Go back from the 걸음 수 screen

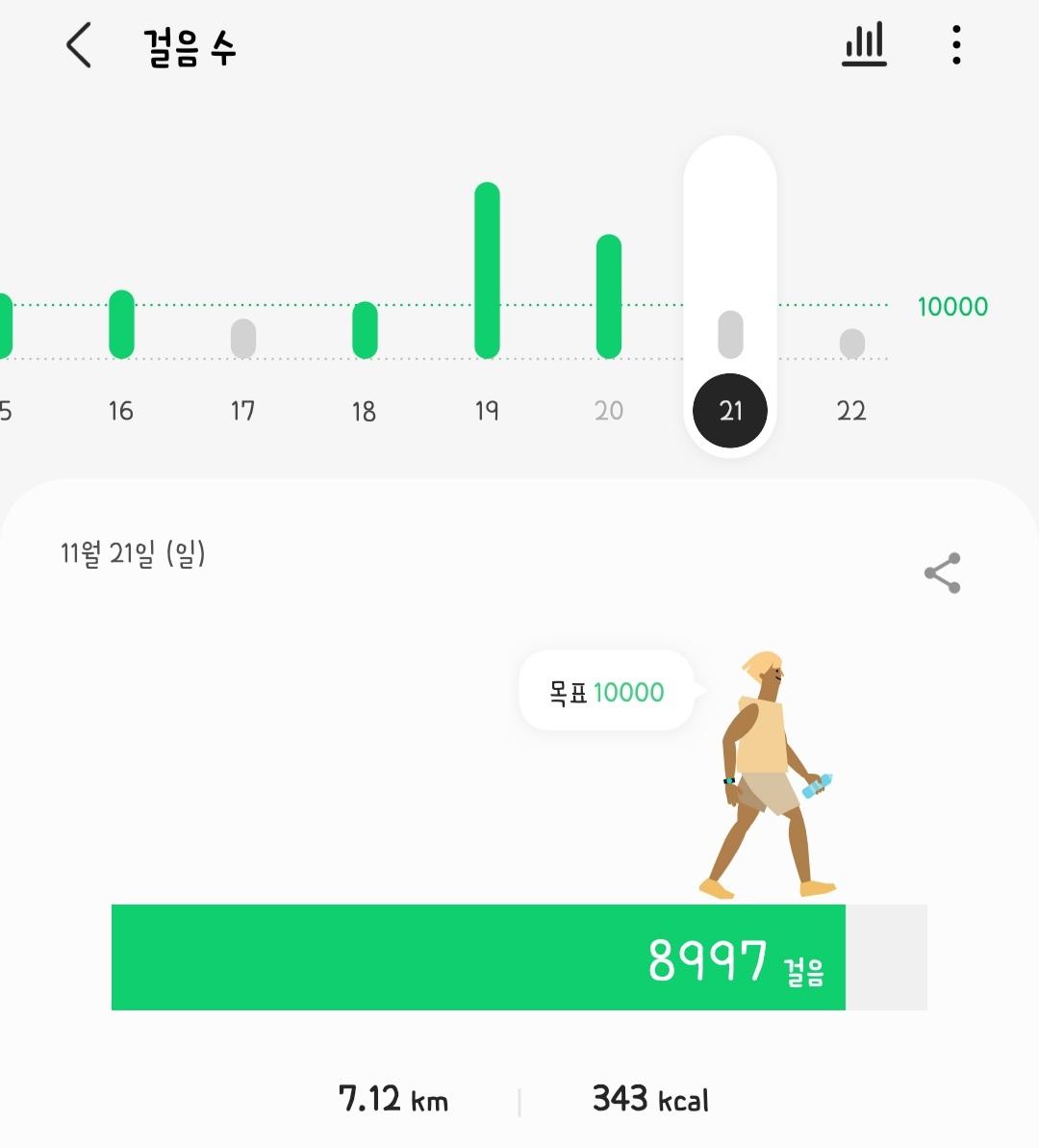(x=79, y=45)
